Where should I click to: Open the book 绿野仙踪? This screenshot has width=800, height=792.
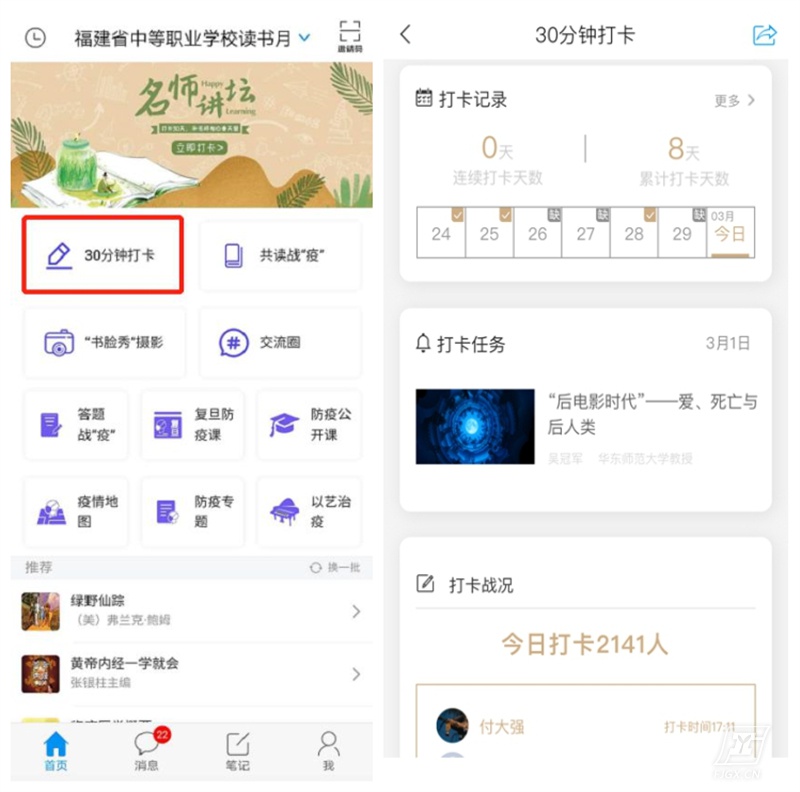191,610
